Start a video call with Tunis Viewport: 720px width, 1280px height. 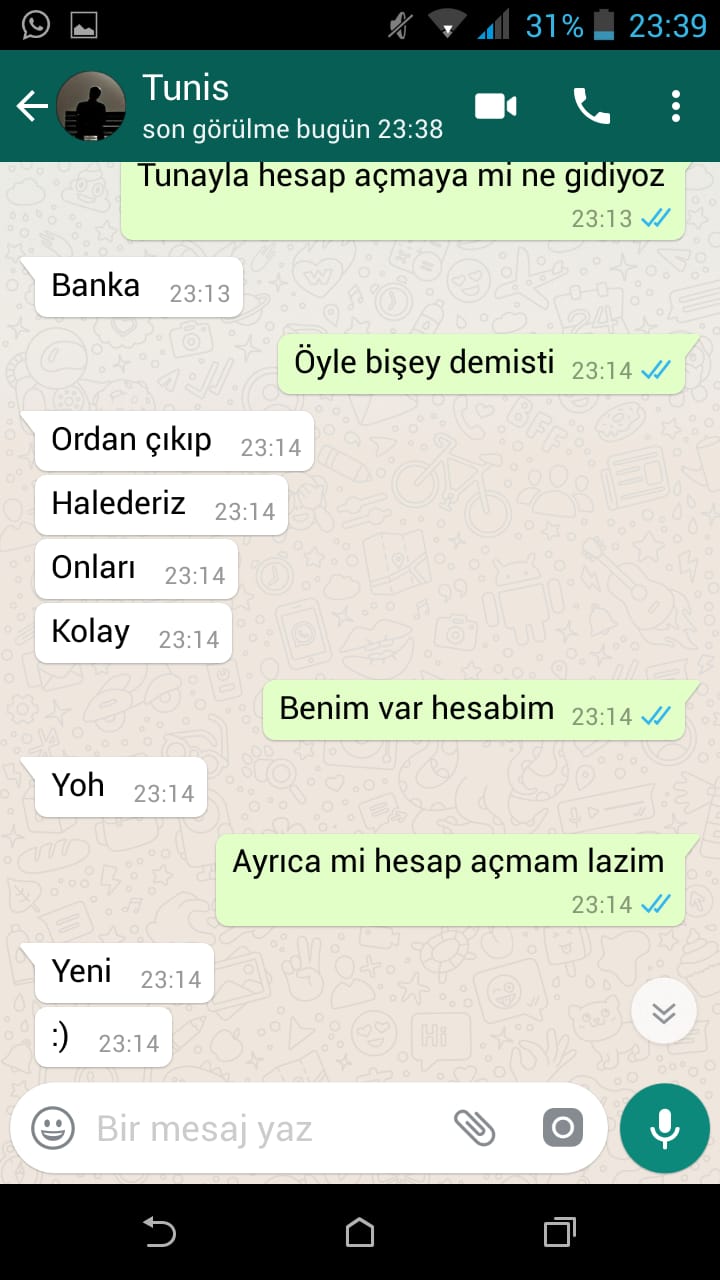[495, 106]
